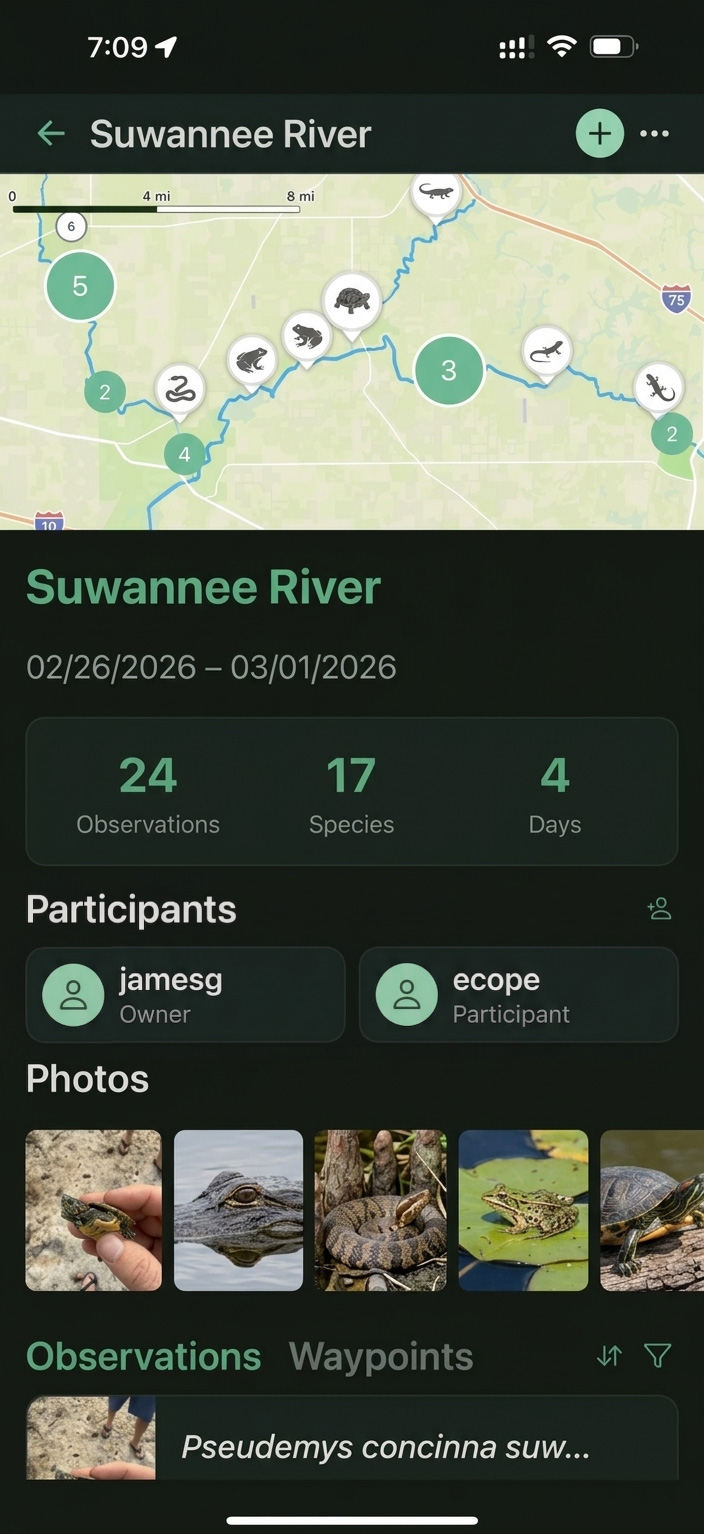Open the Pseudemys concinna observation
Viewport: 704px width, 1534px height.
click(384, 1446)
